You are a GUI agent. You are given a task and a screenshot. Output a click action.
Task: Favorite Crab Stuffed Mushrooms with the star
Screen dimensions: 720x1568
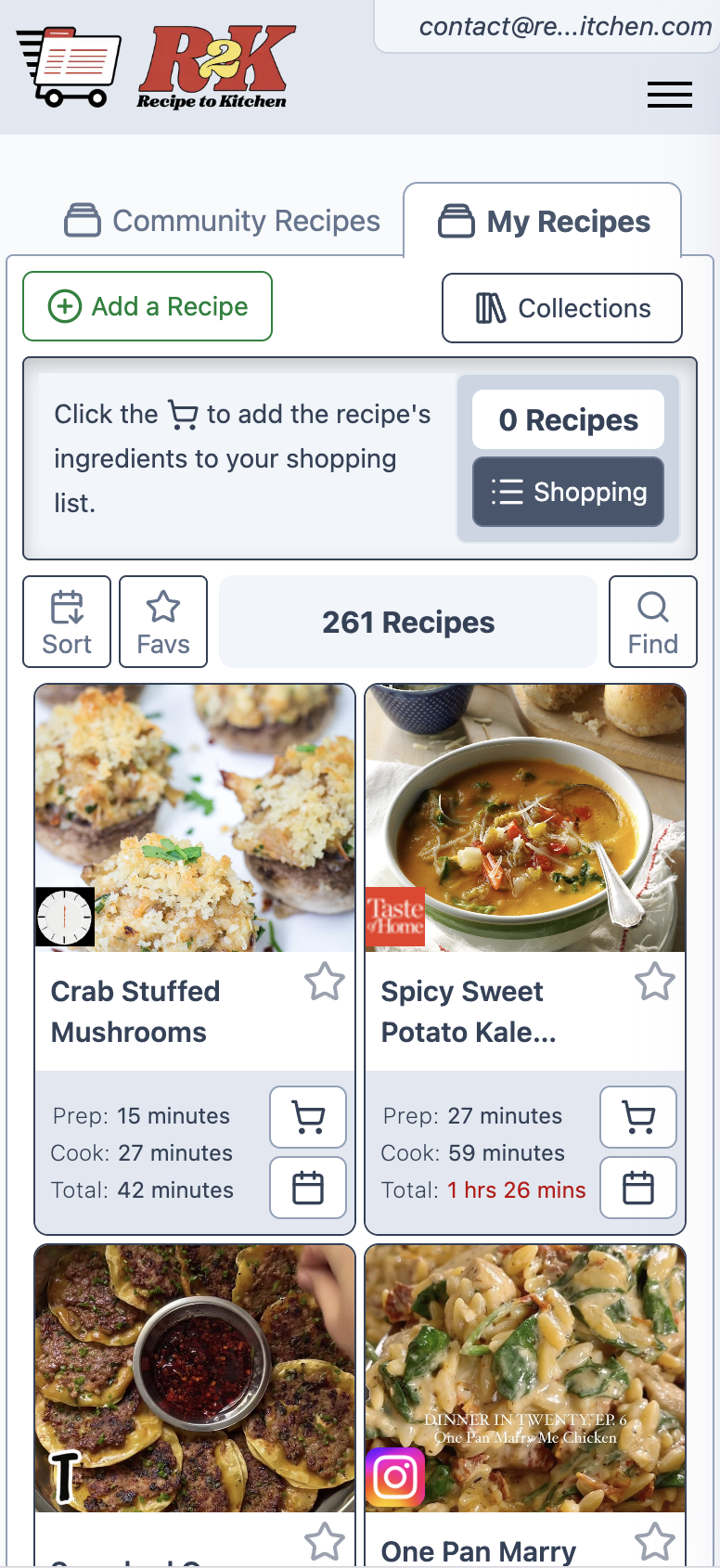coord(325,981)
